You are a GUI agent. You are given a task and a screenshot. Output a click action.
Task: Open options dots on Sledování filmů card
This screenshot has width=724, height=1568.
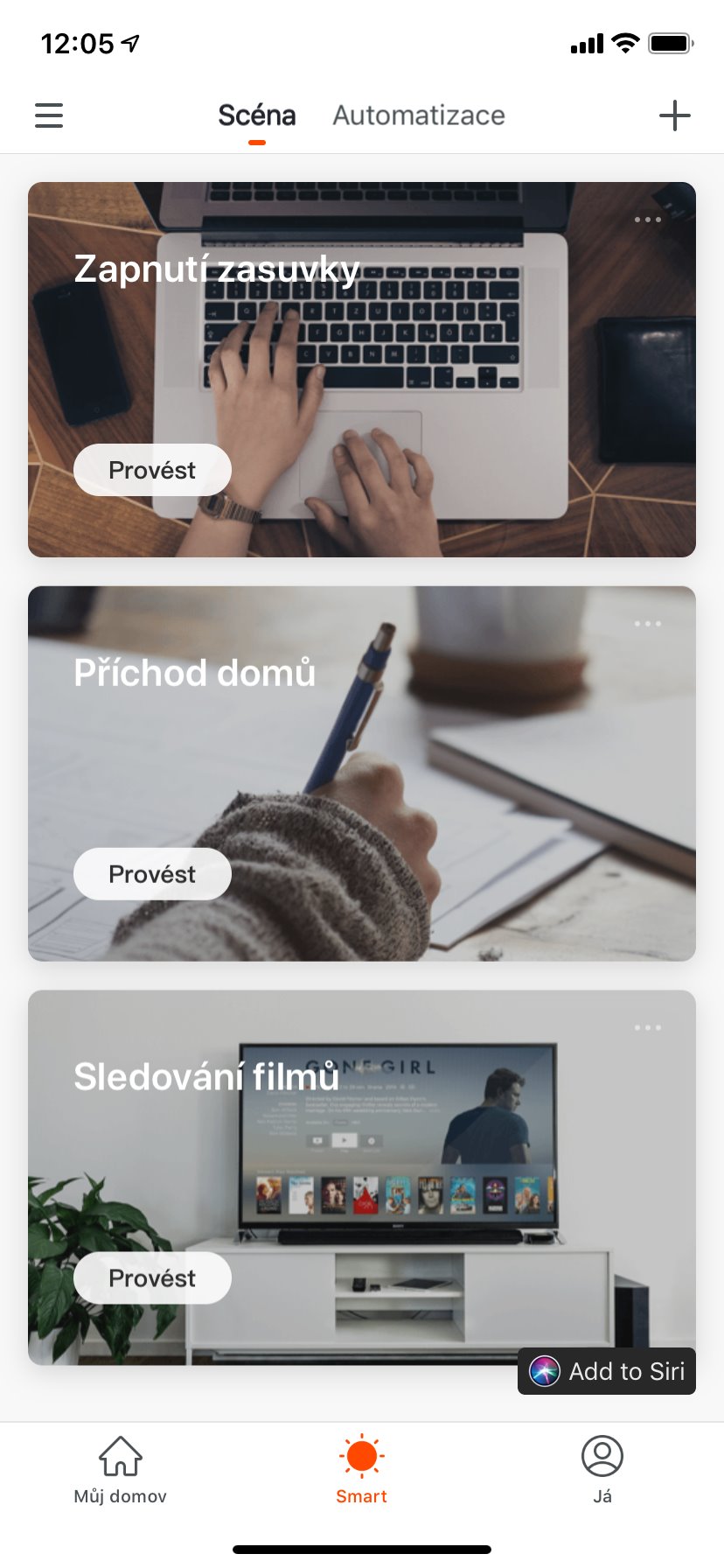(x=648, y=1027)
